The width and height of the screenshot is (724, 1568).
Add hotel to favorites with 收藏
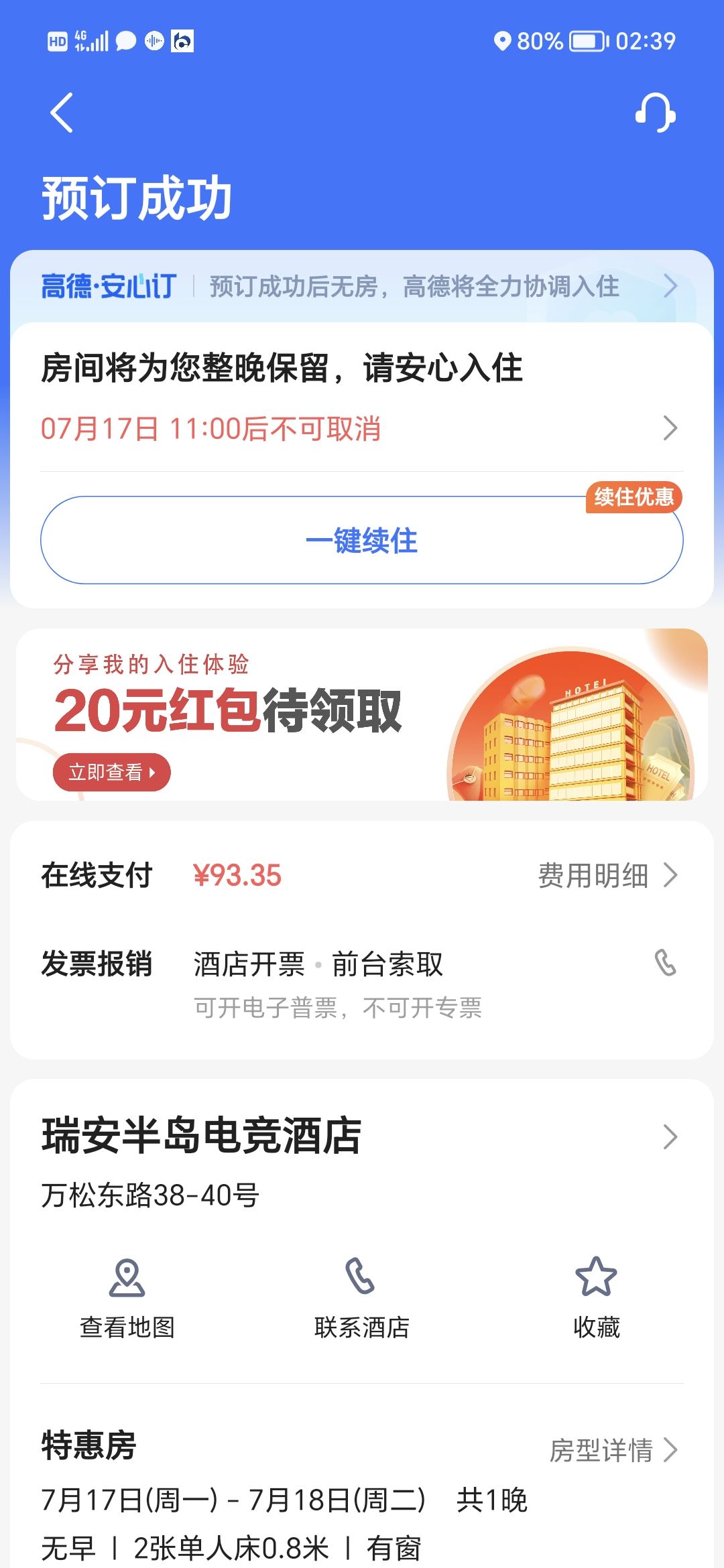pos(596,1297)
